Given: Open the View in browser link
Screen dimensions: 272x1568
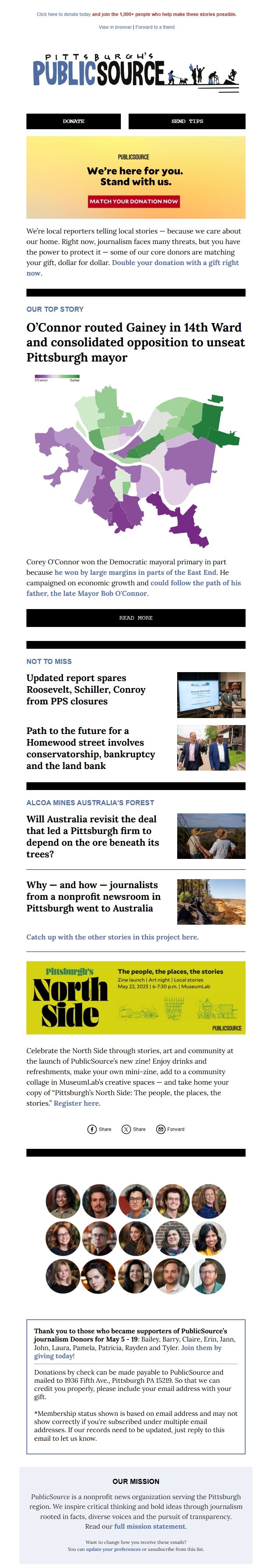Looking at the screenshot, I should coord(115,27).
